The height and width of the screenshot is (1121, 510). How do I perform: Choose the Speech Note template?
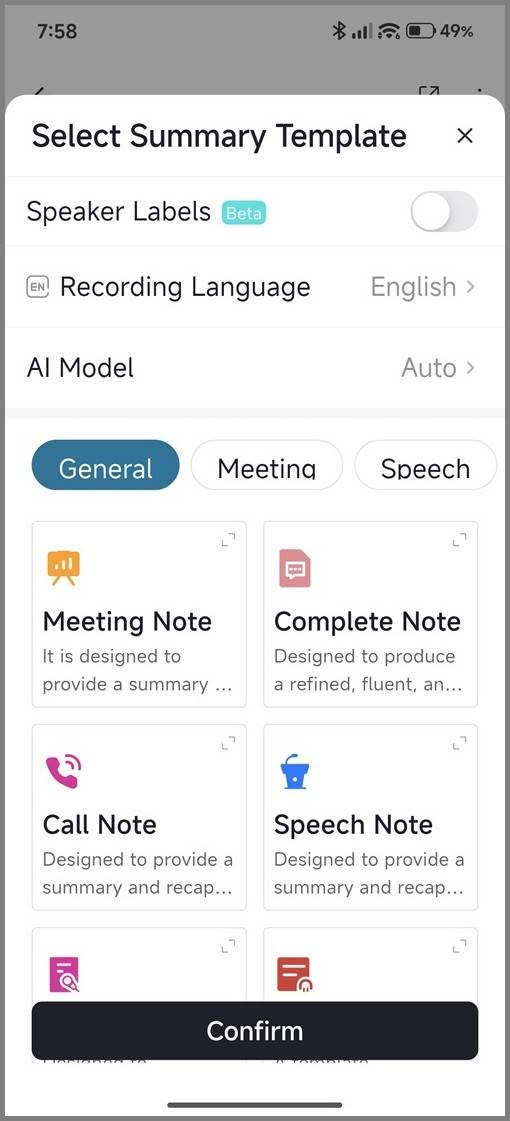tap(371, 817)
